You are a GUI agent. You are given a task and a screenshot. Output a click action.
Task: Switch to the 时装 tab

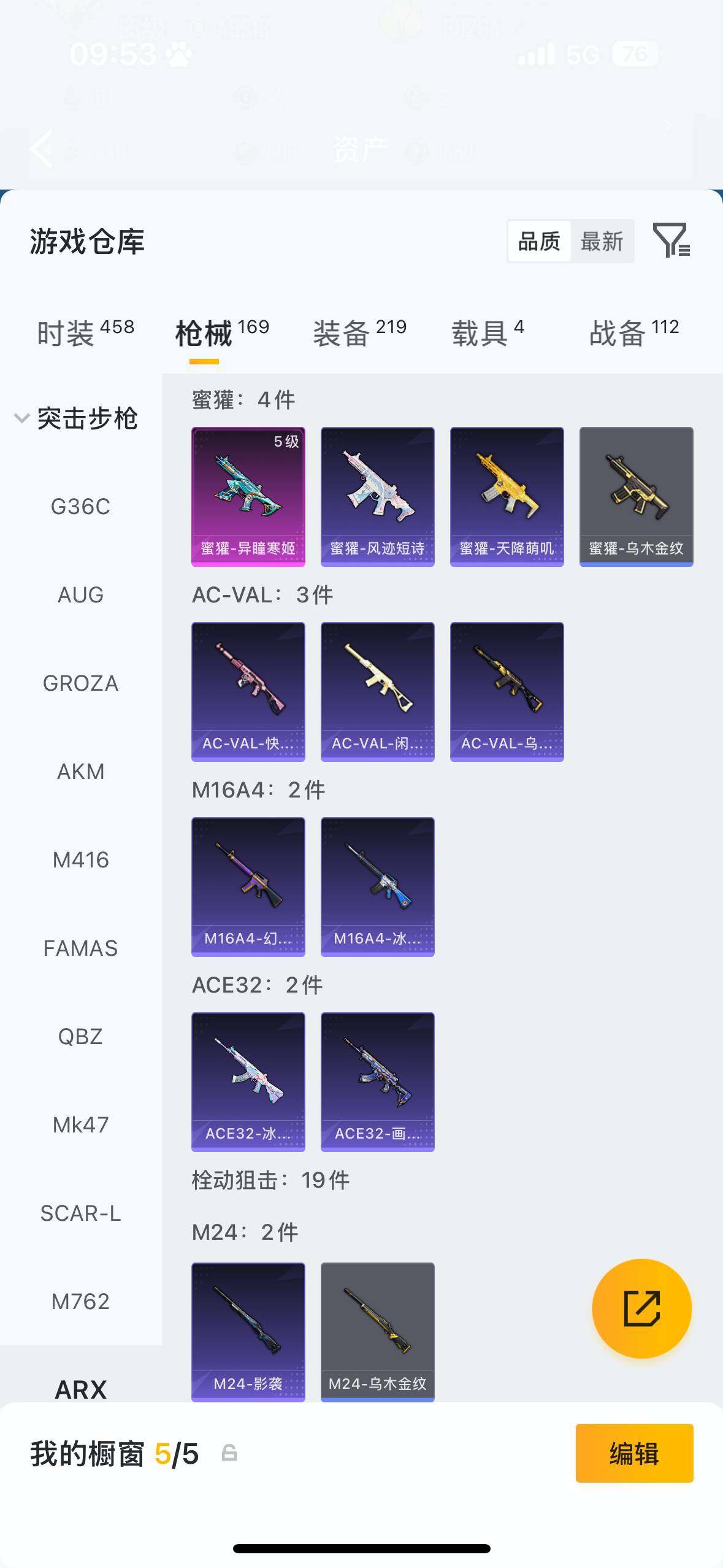tap(85, 333)
